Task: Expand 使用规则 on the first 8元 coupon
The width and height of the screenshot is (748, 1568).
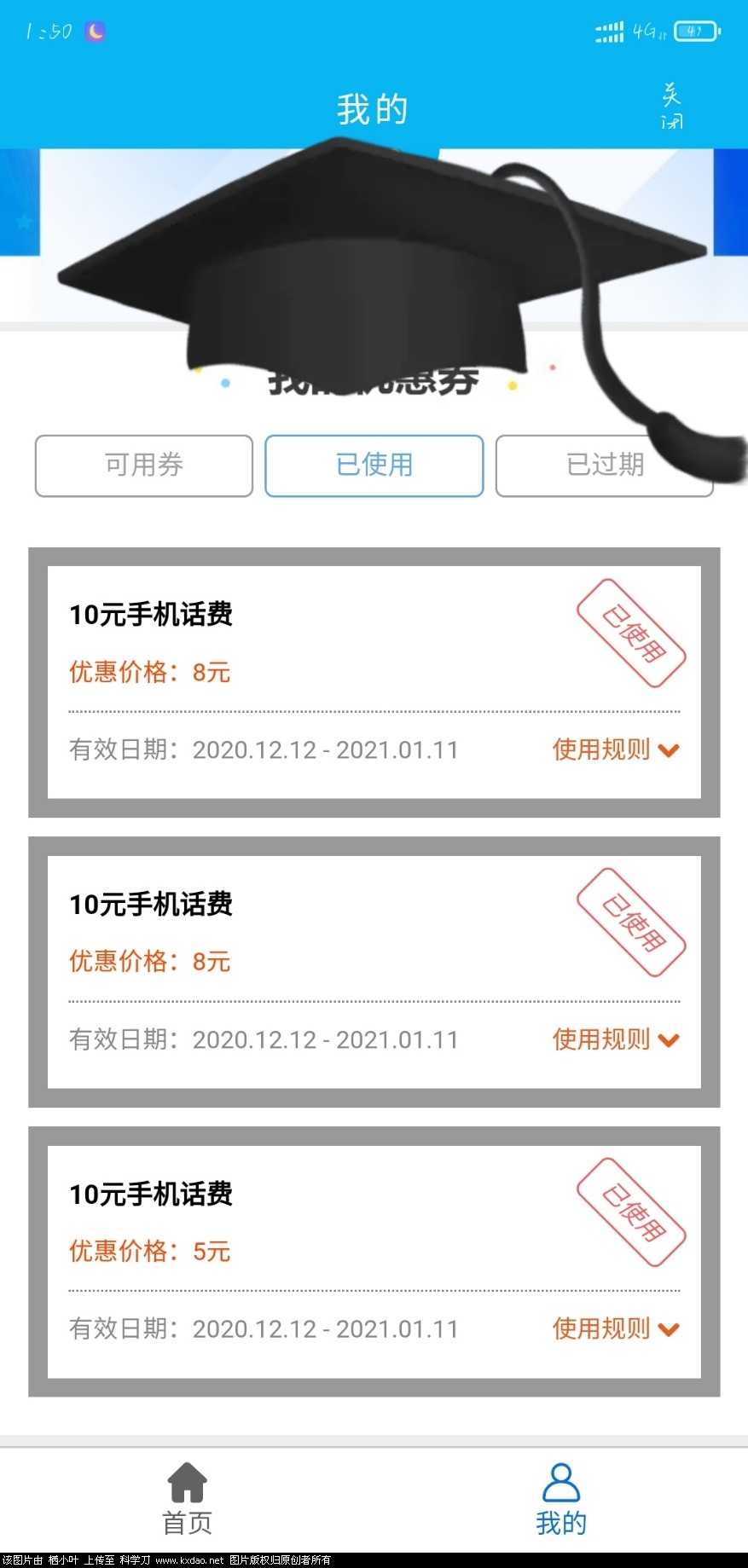Action: point(615,749)
